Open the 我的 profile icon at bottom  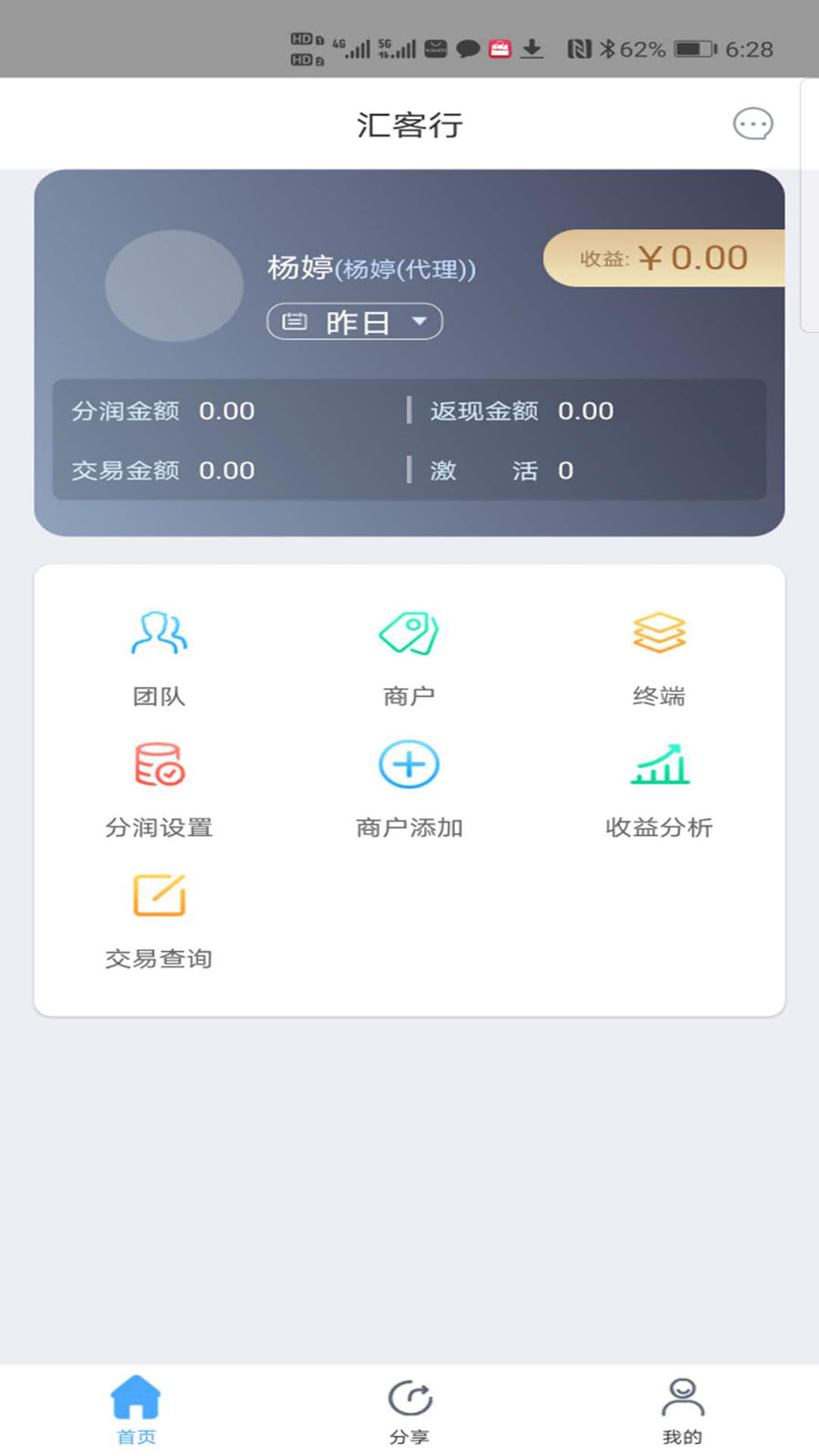[682, 1394]
